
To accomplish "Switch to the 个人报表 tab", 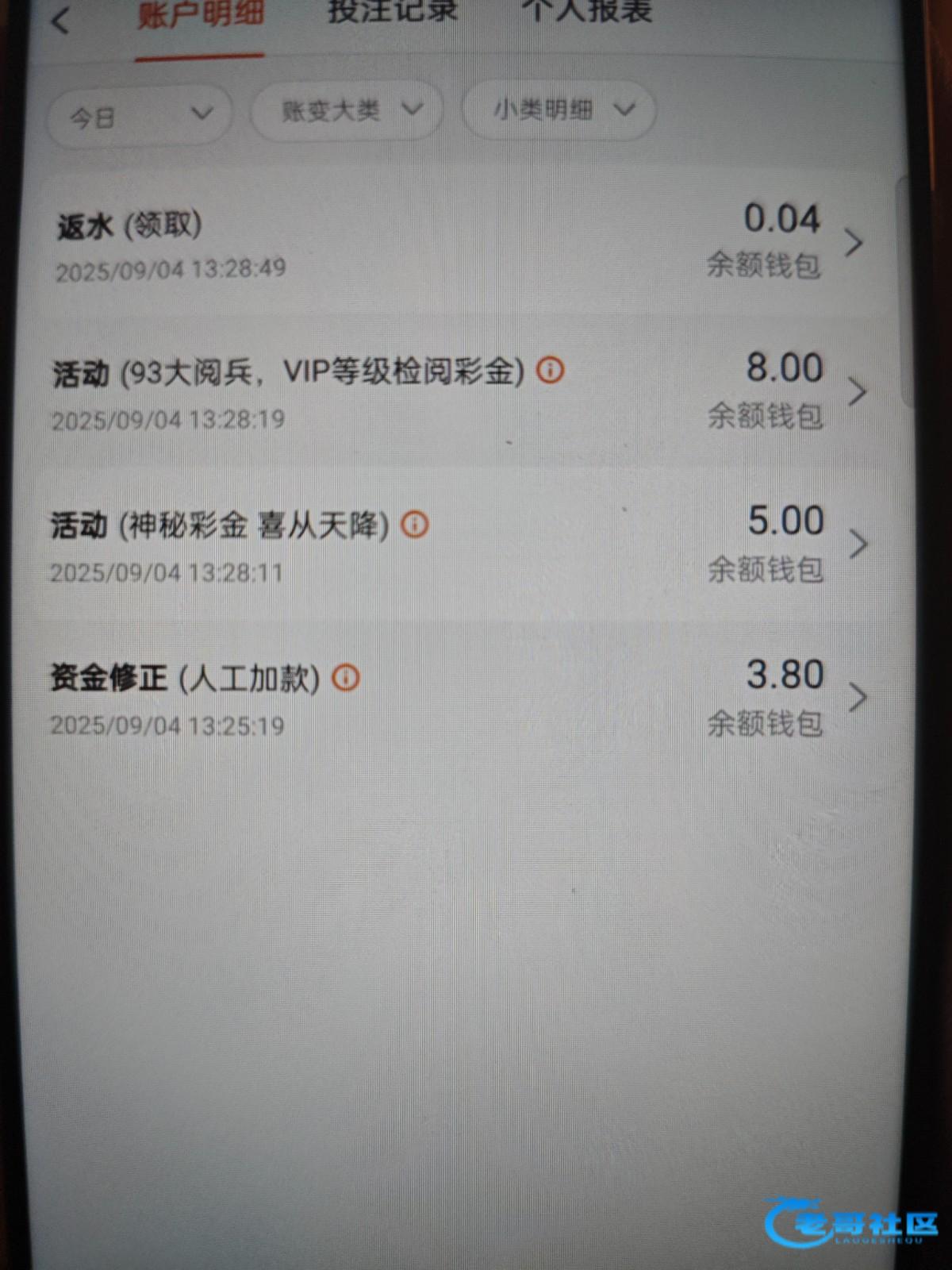I will (x=587, y=12).
